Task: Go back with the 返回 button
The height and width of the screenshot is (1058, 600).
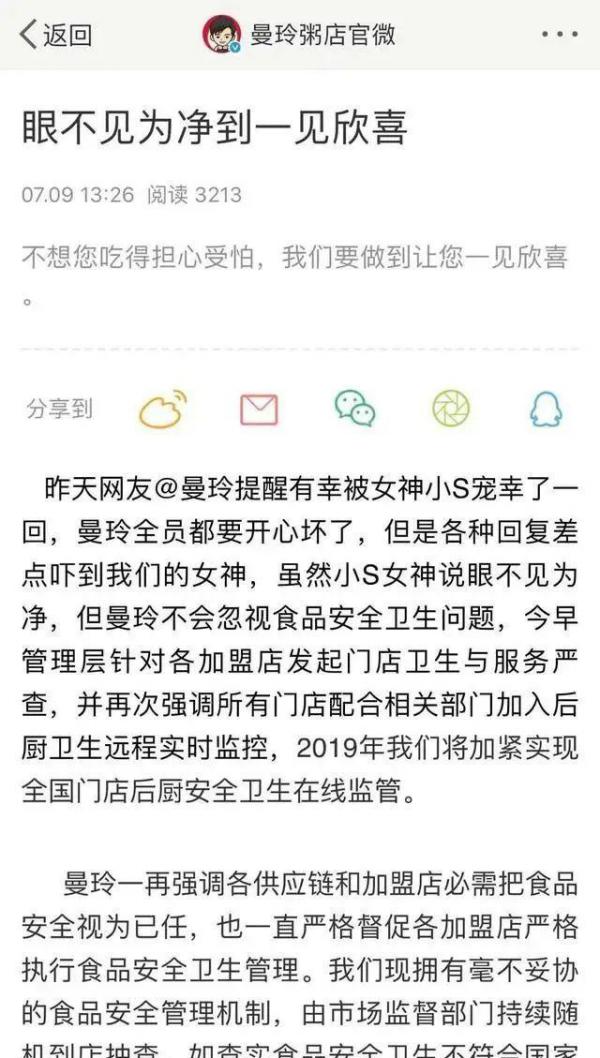Action: [x=55, y=34]
